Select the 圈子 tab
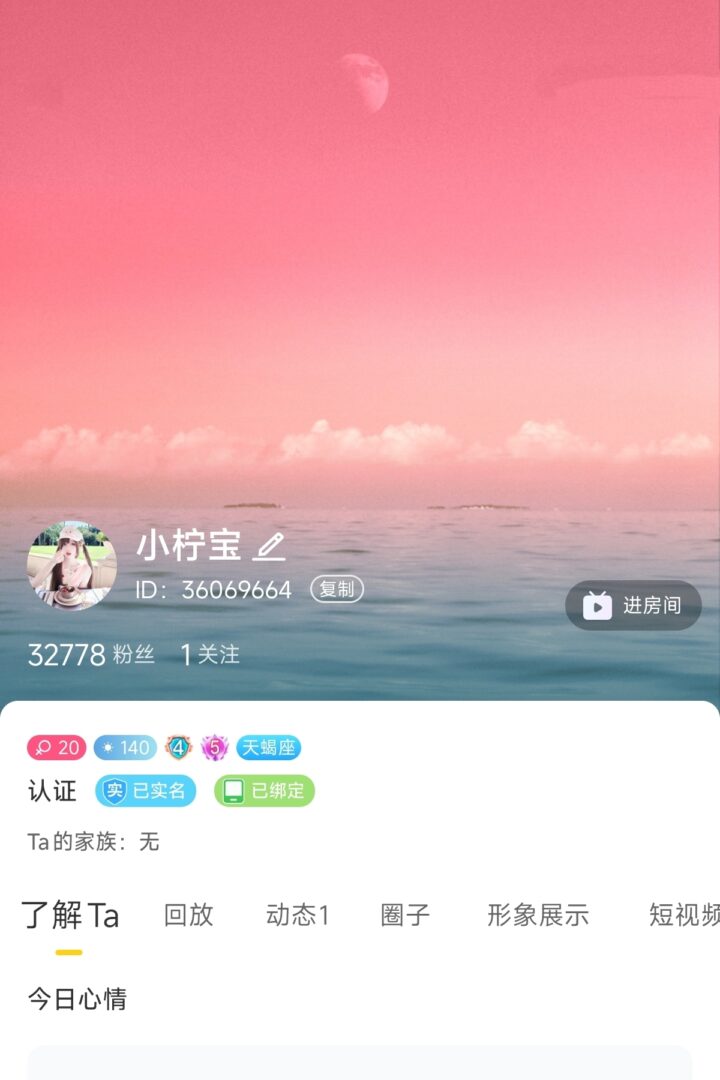The width and height of the screenshot is (720, 1080). click(405, 915)
